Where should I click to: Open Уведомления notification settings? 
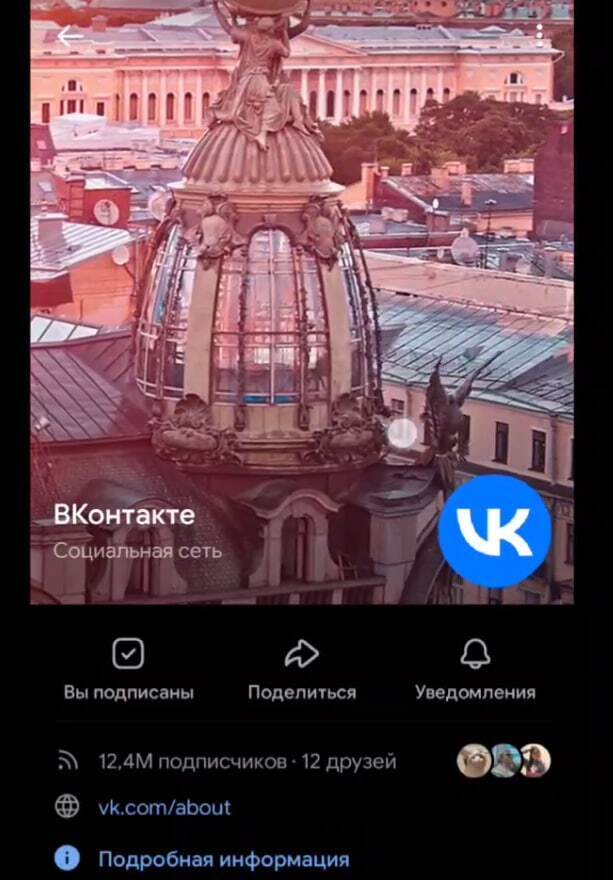click(x=475, y=670)
